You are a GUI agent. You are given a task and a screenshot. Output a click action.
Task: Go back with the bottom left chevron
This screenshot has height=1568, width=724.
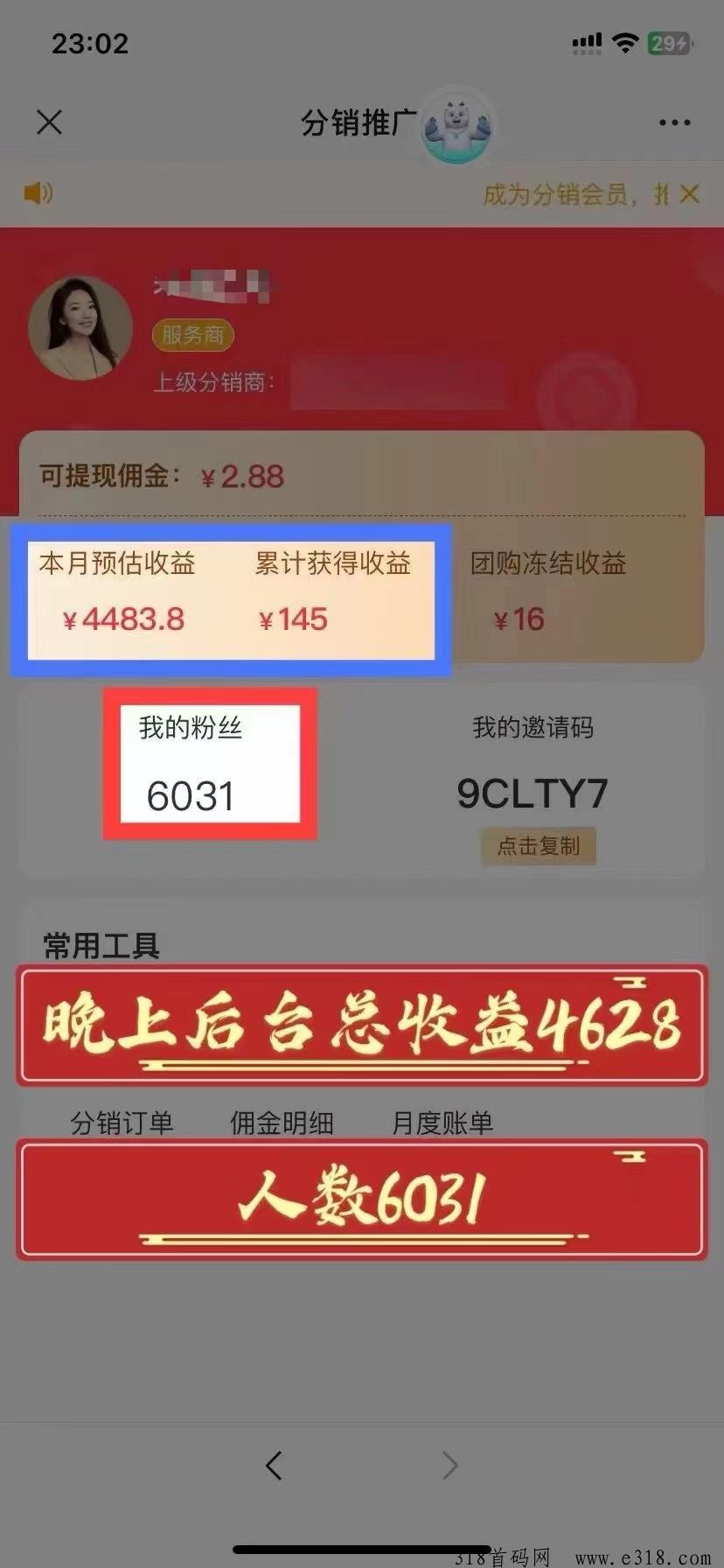click(274, 1465)
